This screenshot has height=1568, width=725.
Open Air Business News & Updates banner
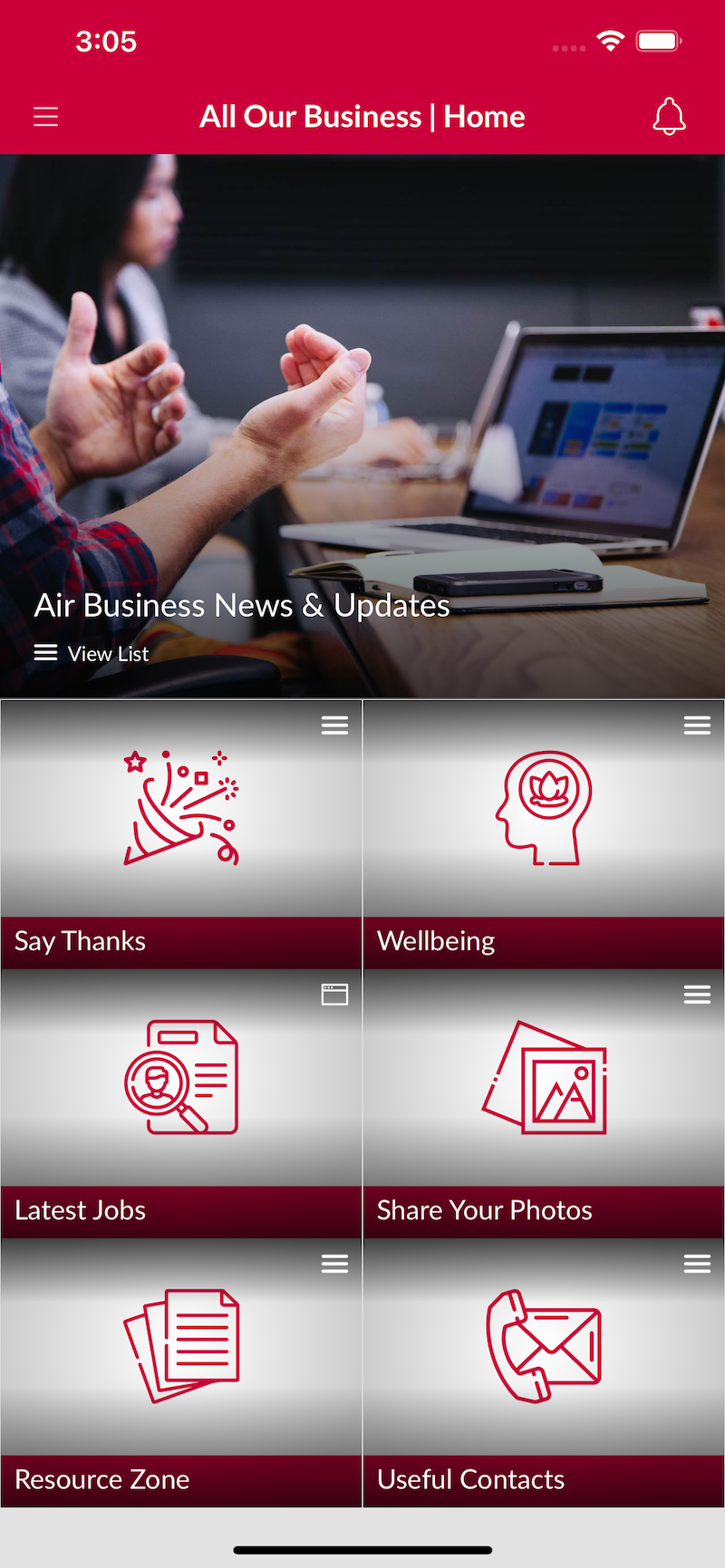coord(362,426)
